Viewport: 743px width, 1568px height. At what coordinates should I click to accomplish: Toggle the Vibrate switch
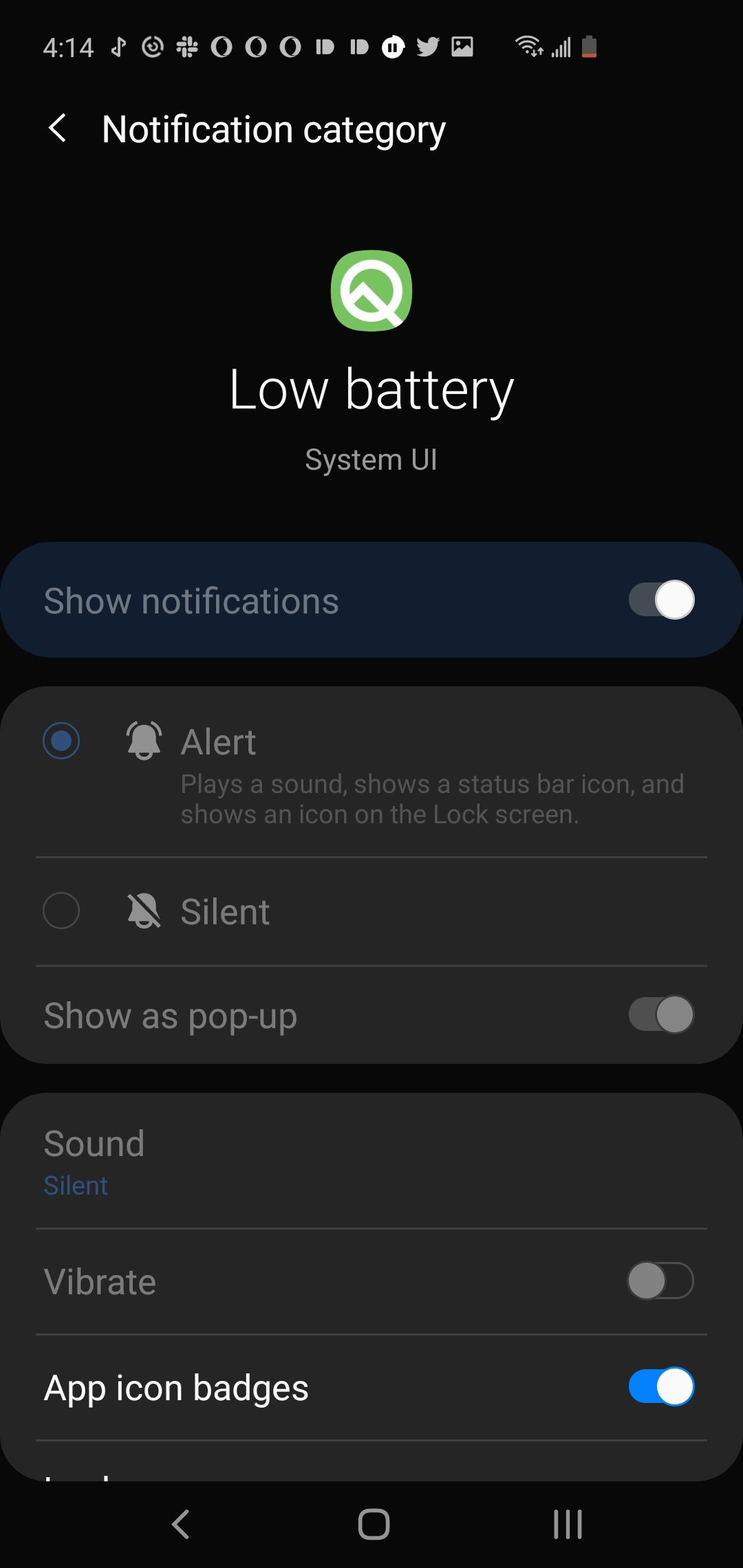(x=660, y=1281)
